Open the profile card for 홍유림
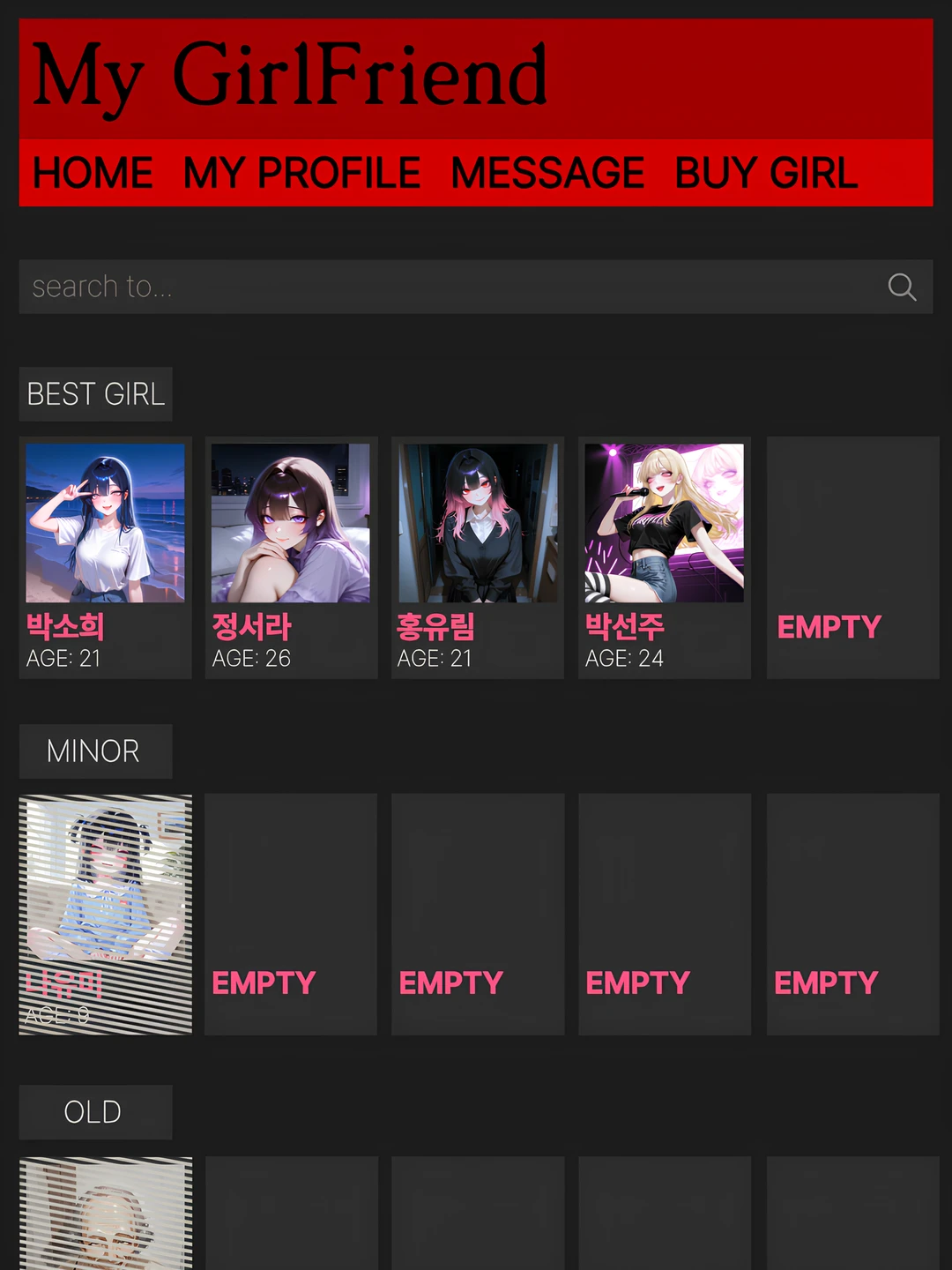 tap(477, 557)
